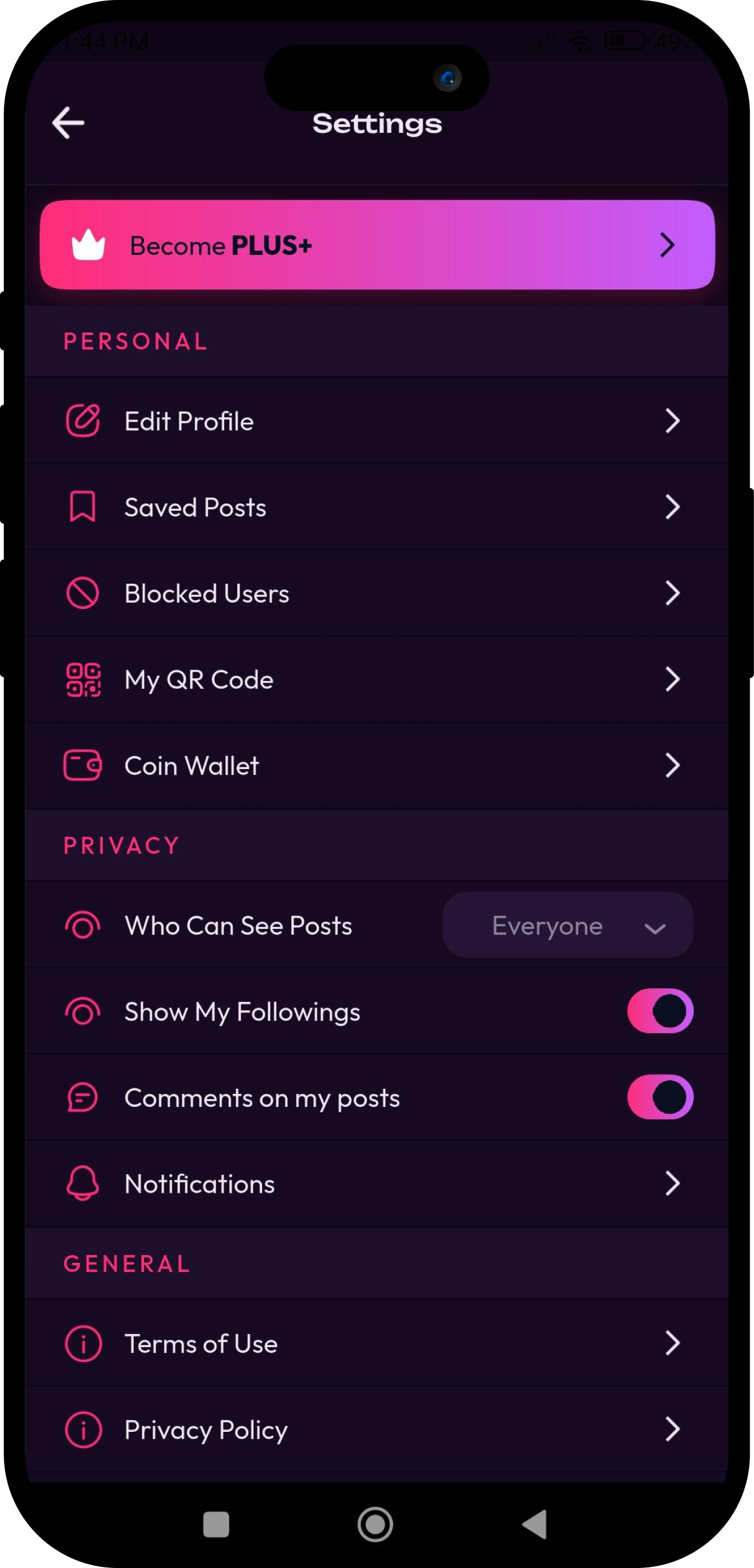Tap the Android home navigation button

pos(376,1523)
